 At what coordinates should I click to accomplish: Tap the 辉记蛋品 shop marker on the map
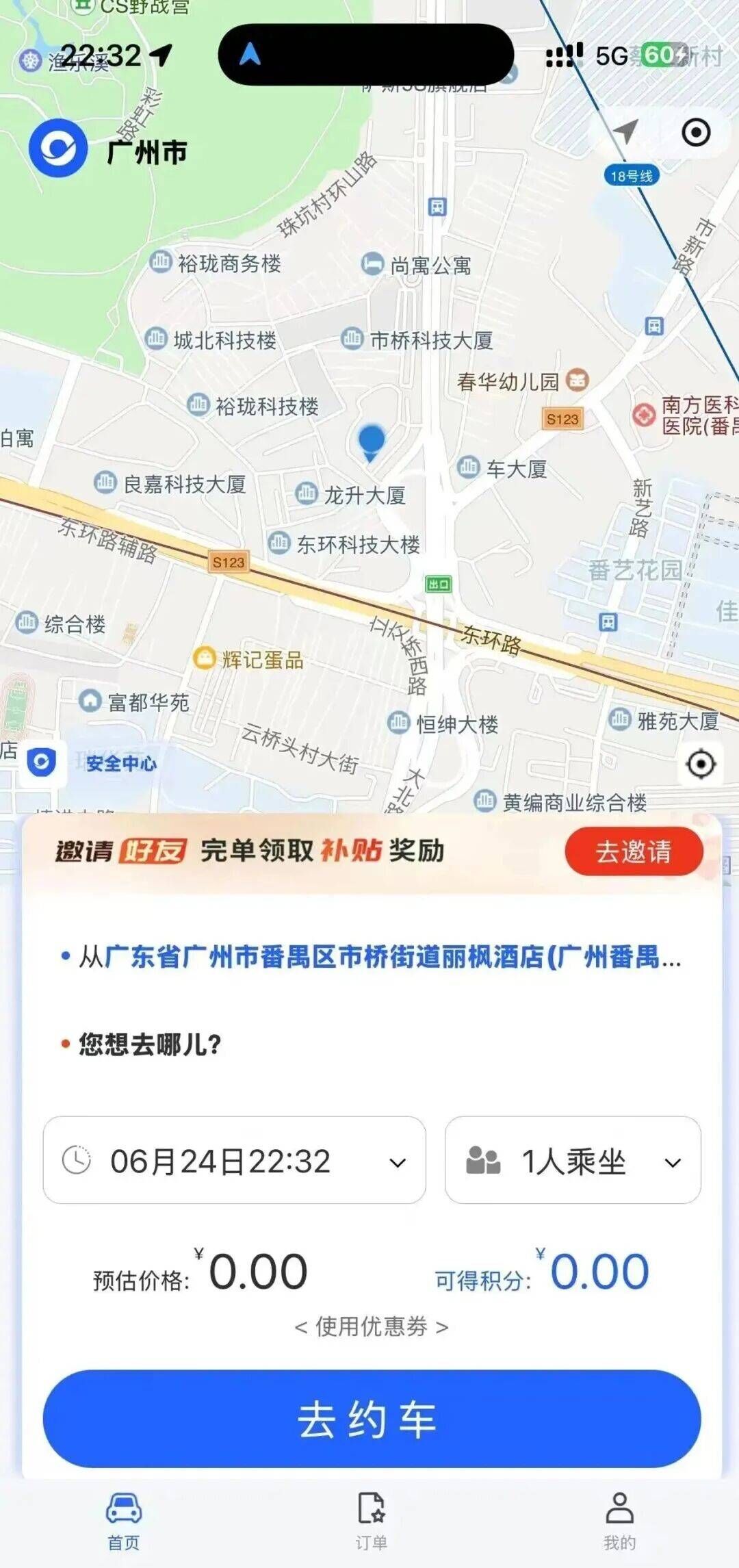pyautogui.click(x=205, y=658)
